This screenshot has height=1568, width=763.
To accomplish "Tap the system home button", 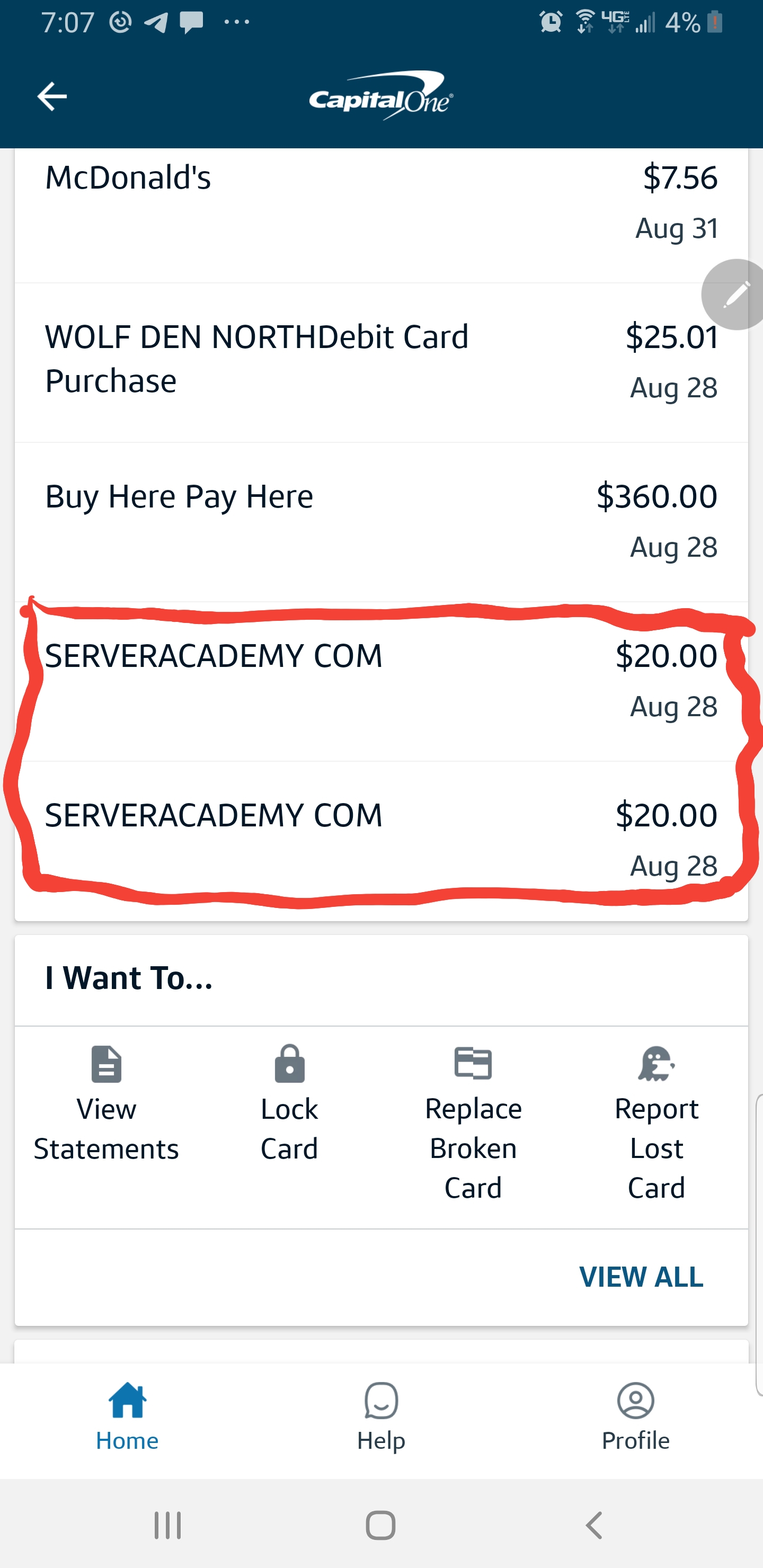I will point(381,1526).
